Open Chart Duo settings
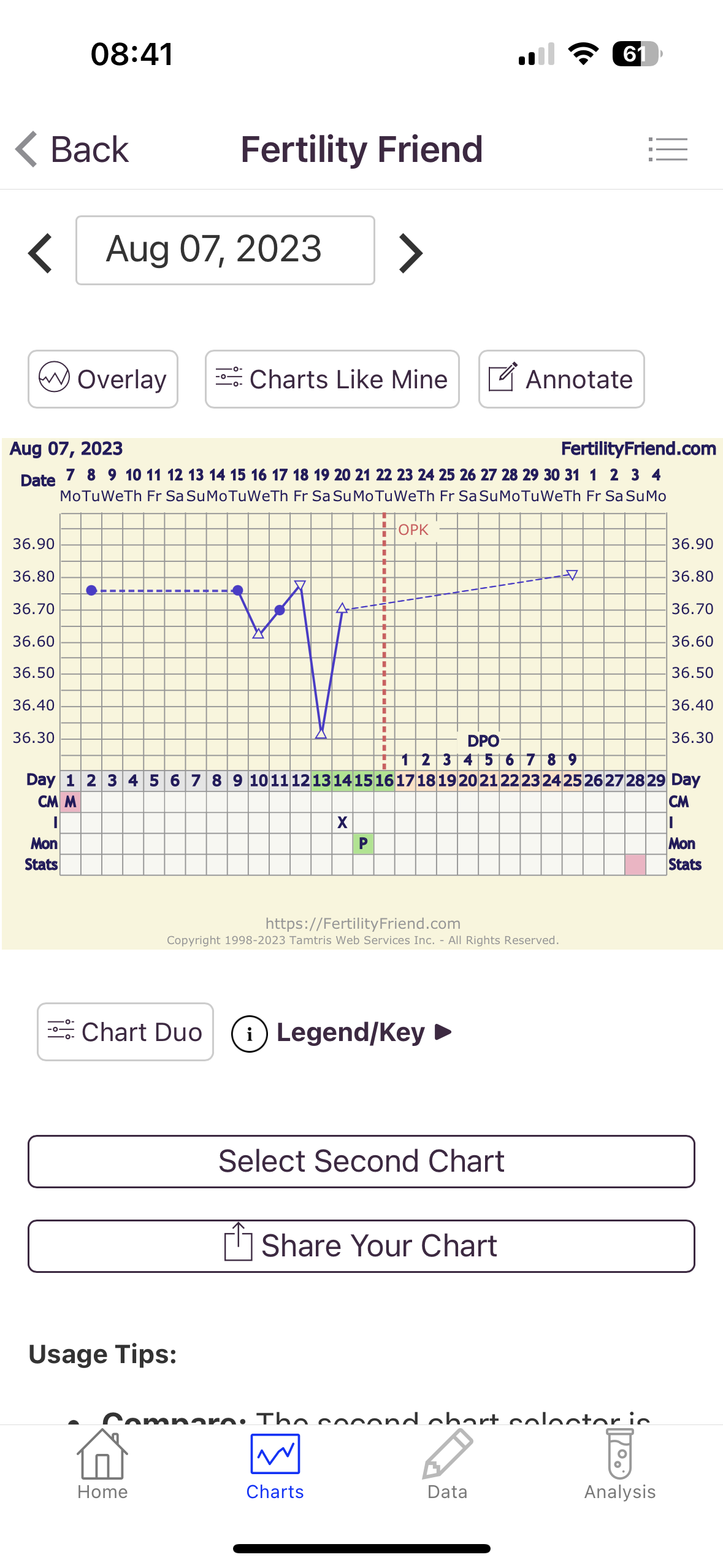Screen dimensions: 723x1568 (125, 1032)
